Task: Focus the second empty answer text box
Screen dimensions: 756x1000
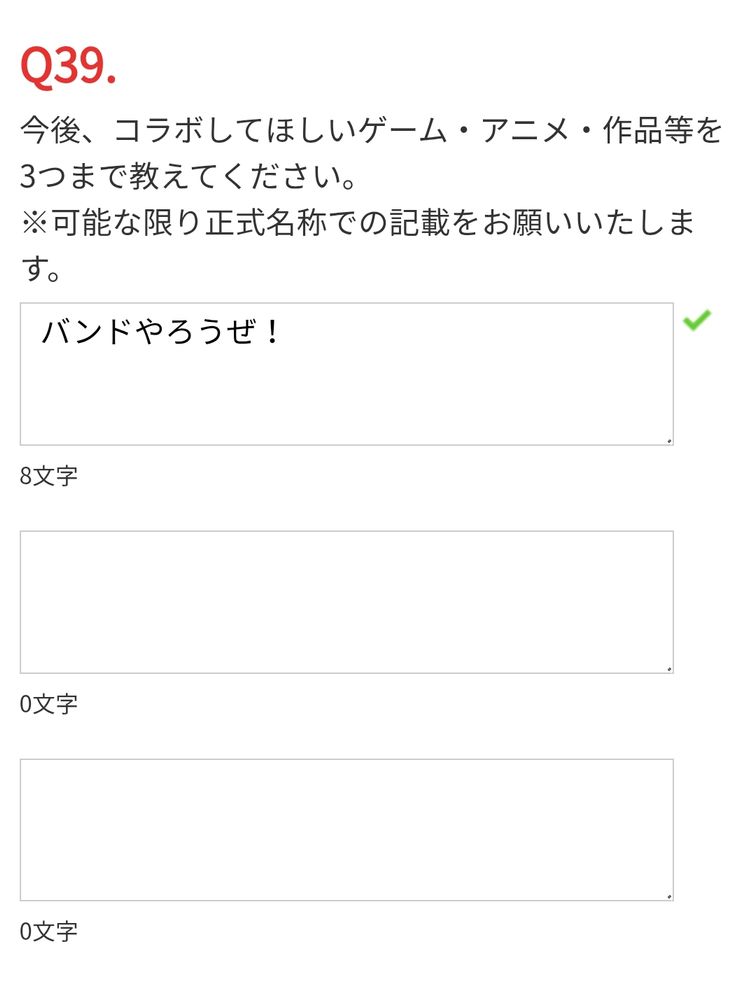Action: point(346,602)
